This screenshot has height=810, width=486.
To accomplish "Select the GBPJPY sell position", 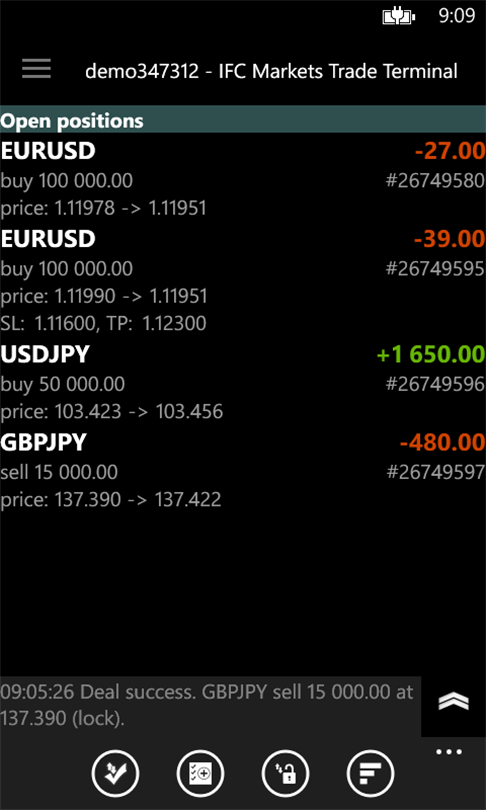I will point(243,471).
